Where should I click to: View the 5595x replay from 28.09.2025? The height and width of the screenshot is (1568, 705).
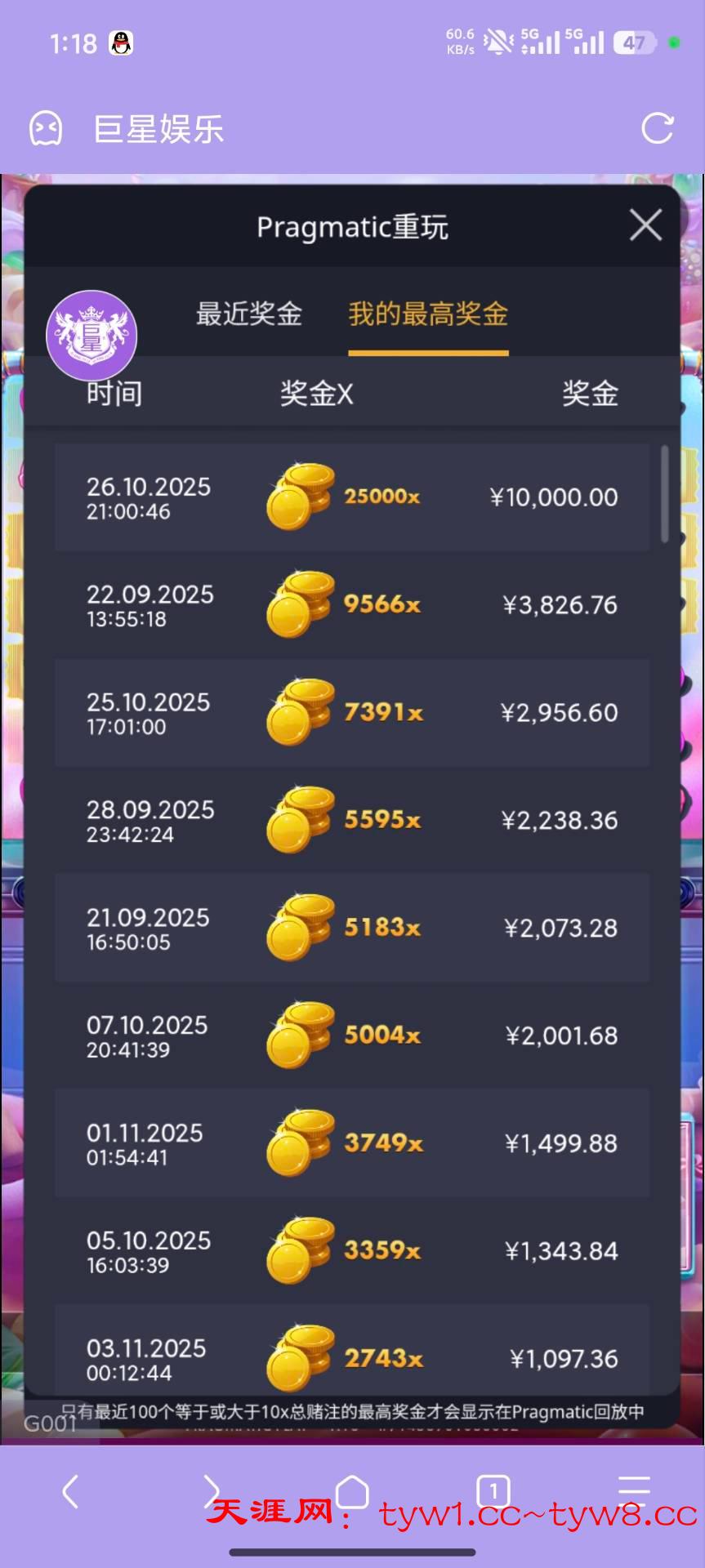[x=352, y=821]
